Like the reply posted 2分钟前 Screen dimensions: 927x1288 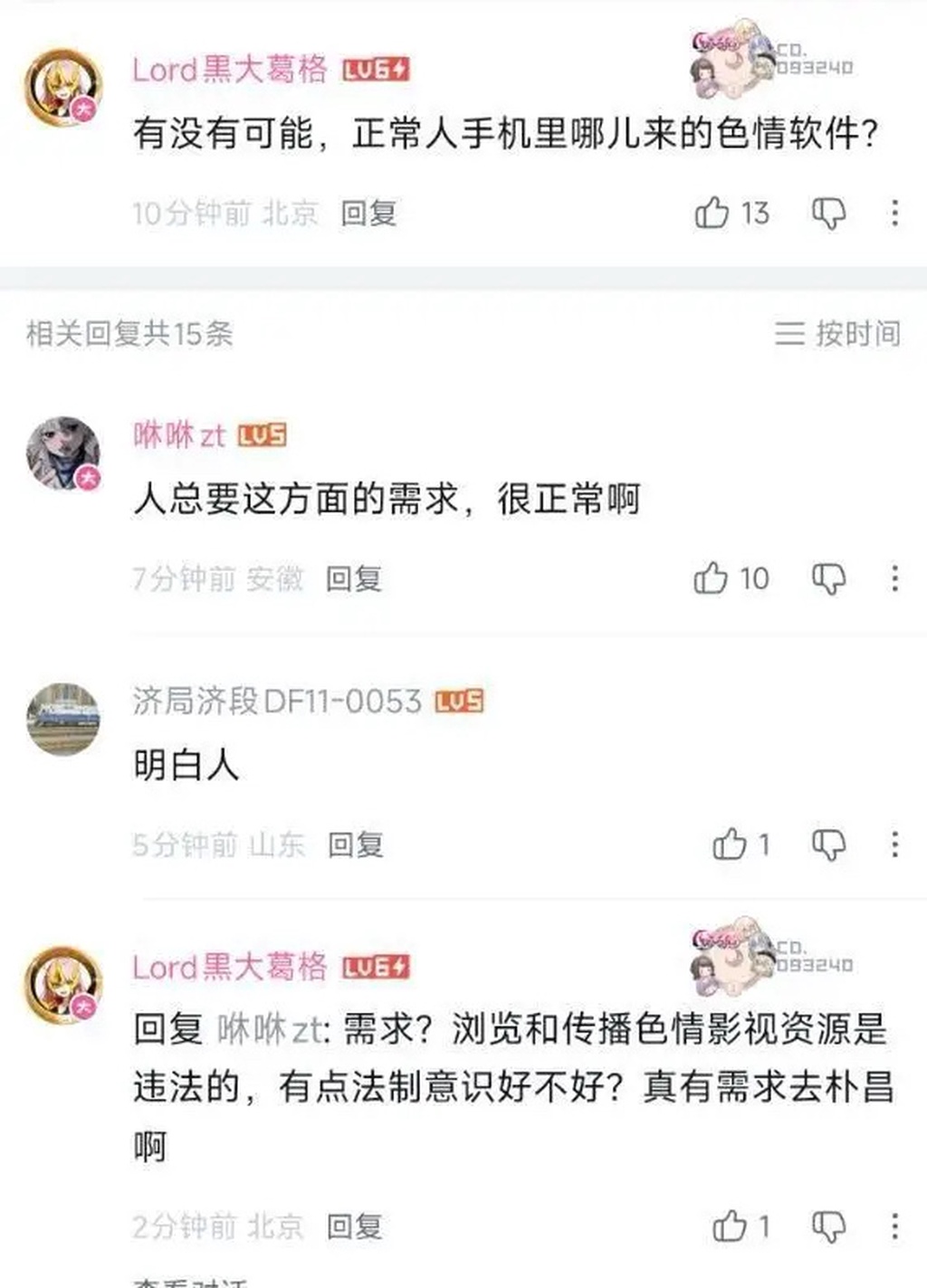pos(730,1226)
